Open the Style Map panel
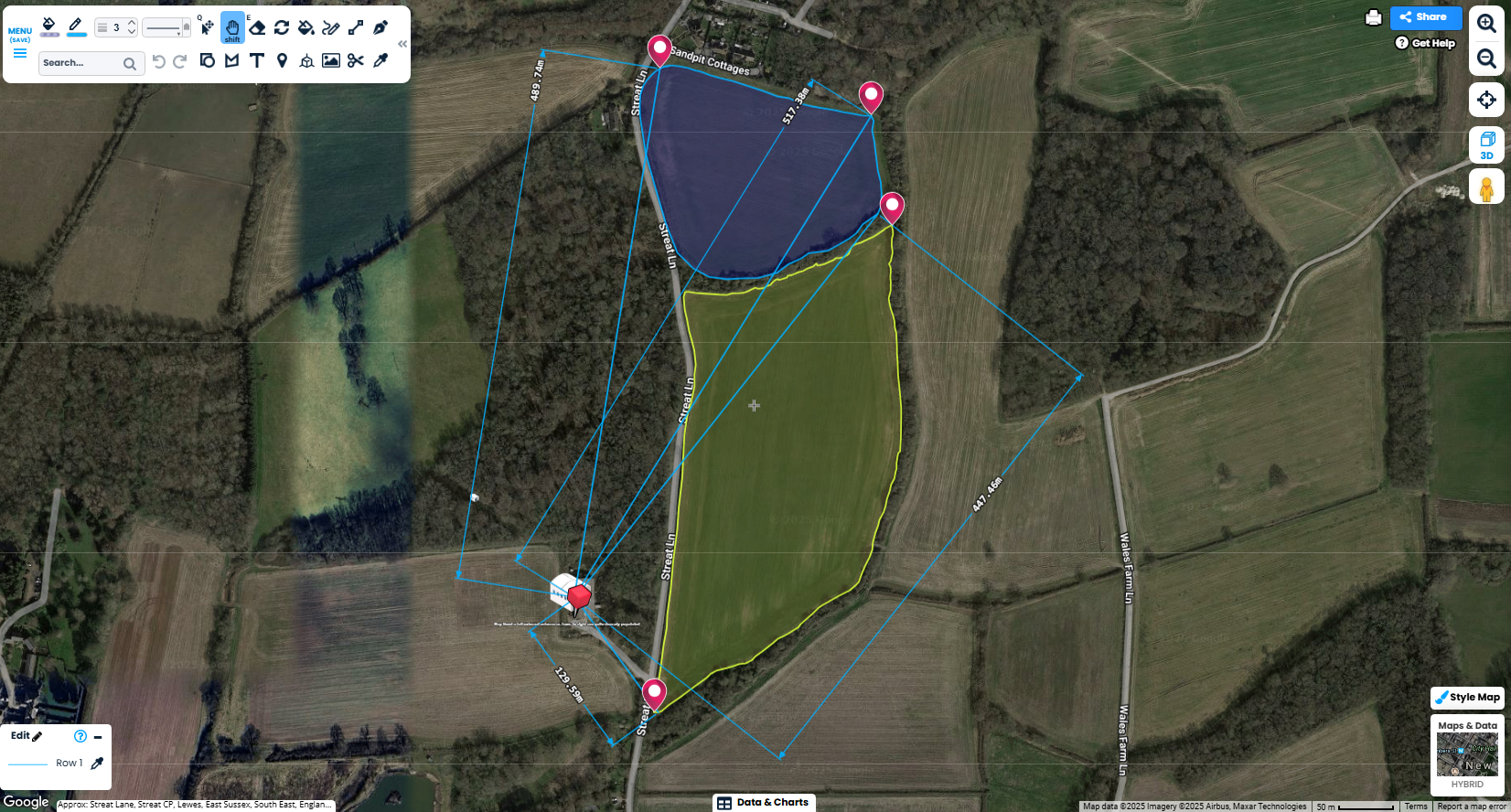This screenshot has width=1511, height=812. pos(1467,697)
